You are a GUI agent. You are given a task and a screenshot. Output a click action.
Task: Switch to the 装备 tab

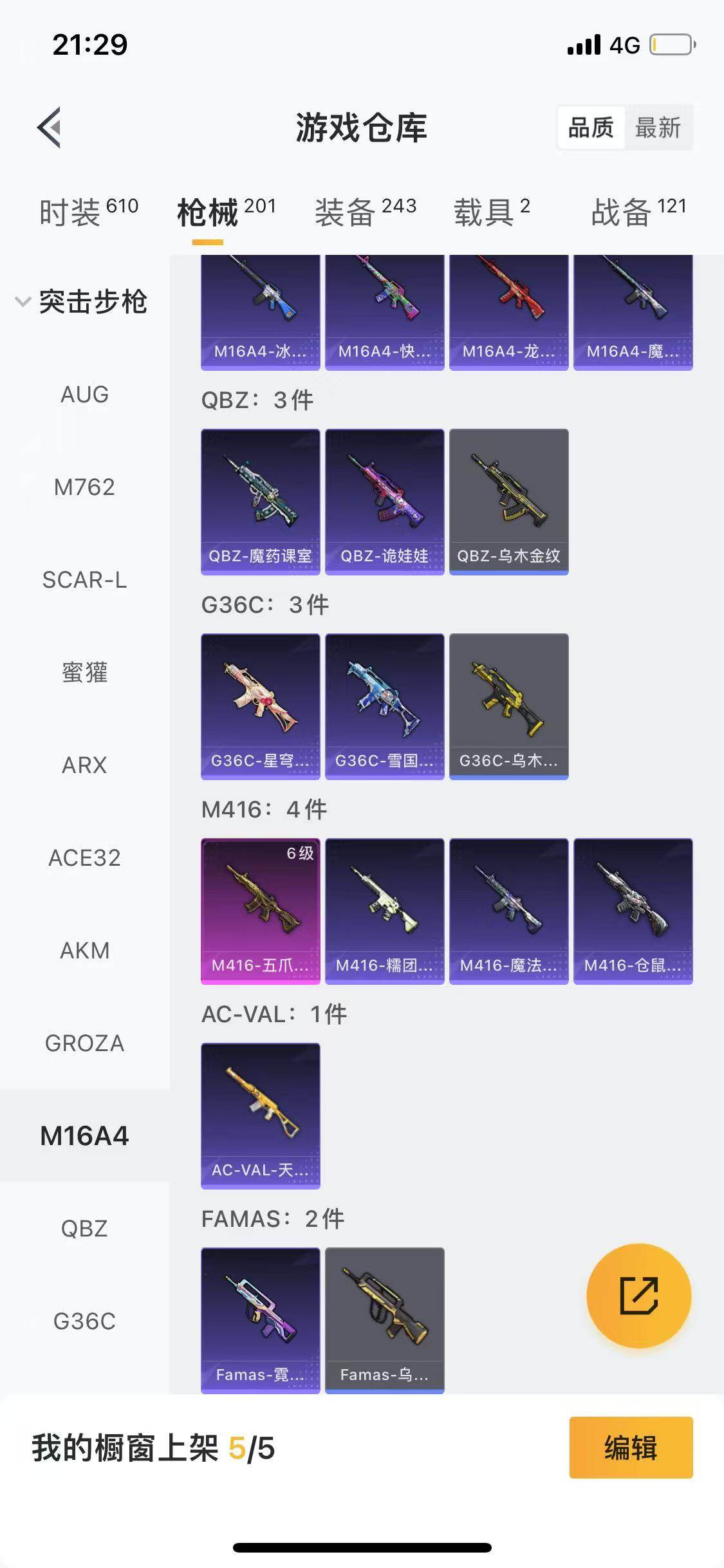click(365, 211)
